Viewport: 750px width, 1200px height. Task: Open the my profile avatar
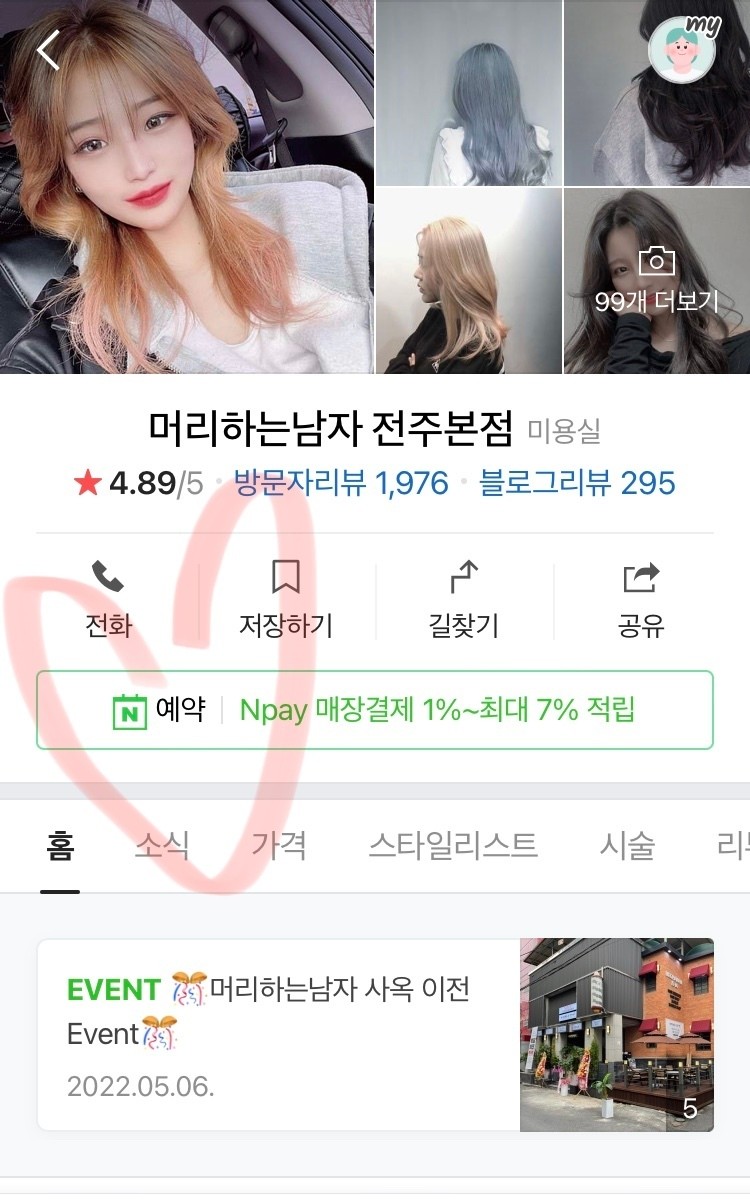682,49
